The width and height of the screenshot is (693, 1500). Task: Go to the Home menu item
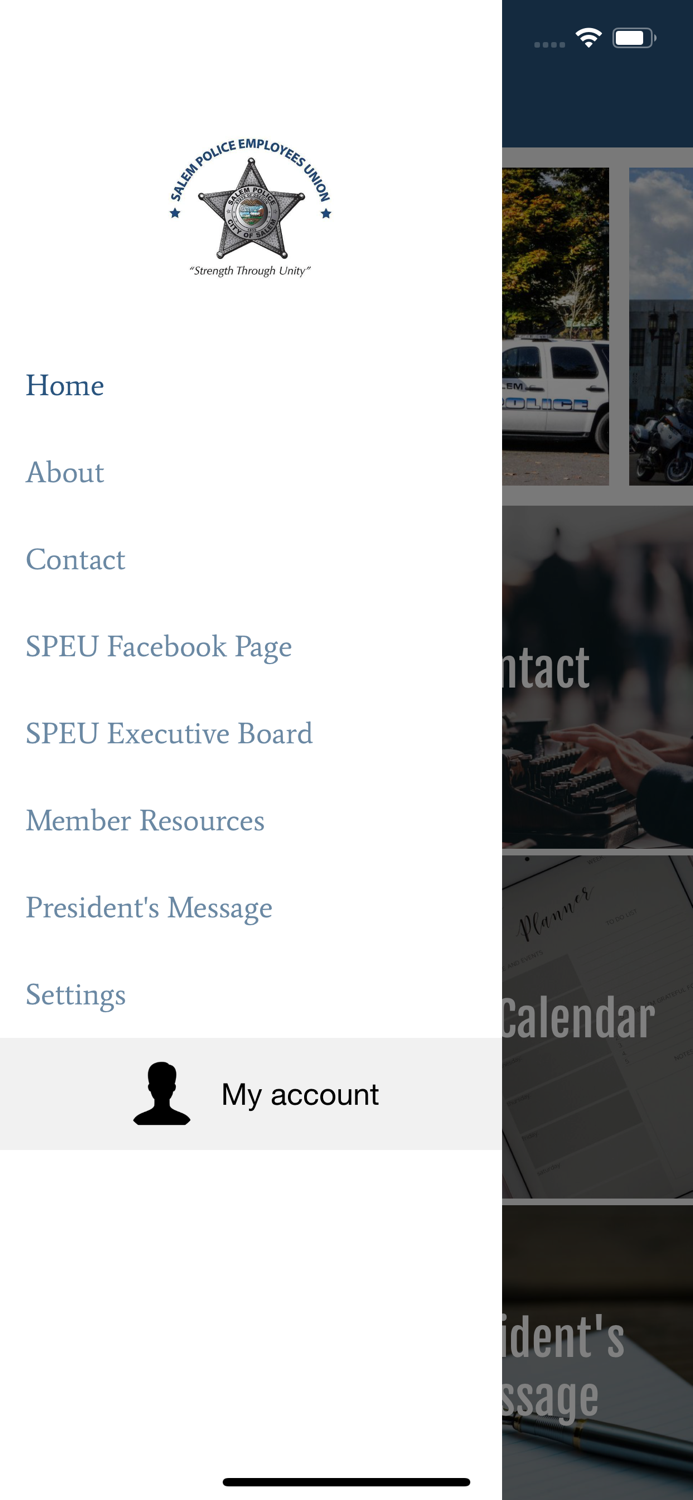tap(65, 386)
